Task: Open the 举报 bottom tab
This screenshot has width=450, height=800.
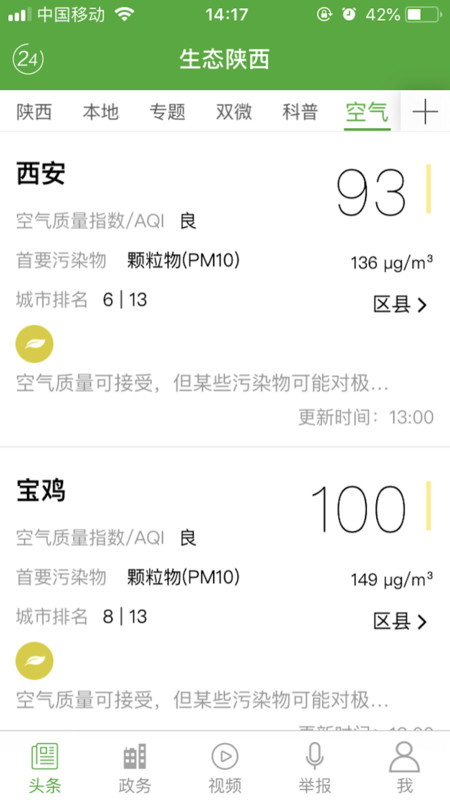Action: 315,768
